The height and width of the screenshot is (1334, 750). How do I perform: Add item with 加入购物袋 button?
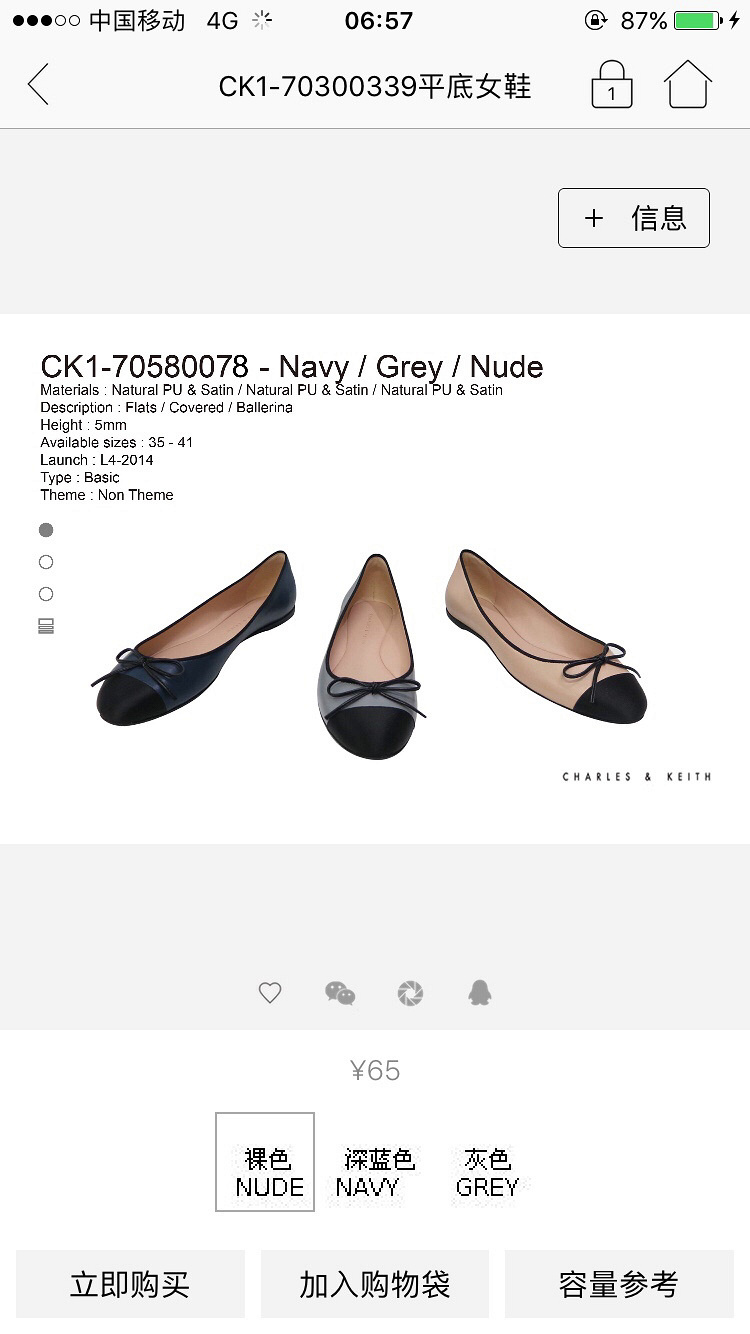[375, 1284]
